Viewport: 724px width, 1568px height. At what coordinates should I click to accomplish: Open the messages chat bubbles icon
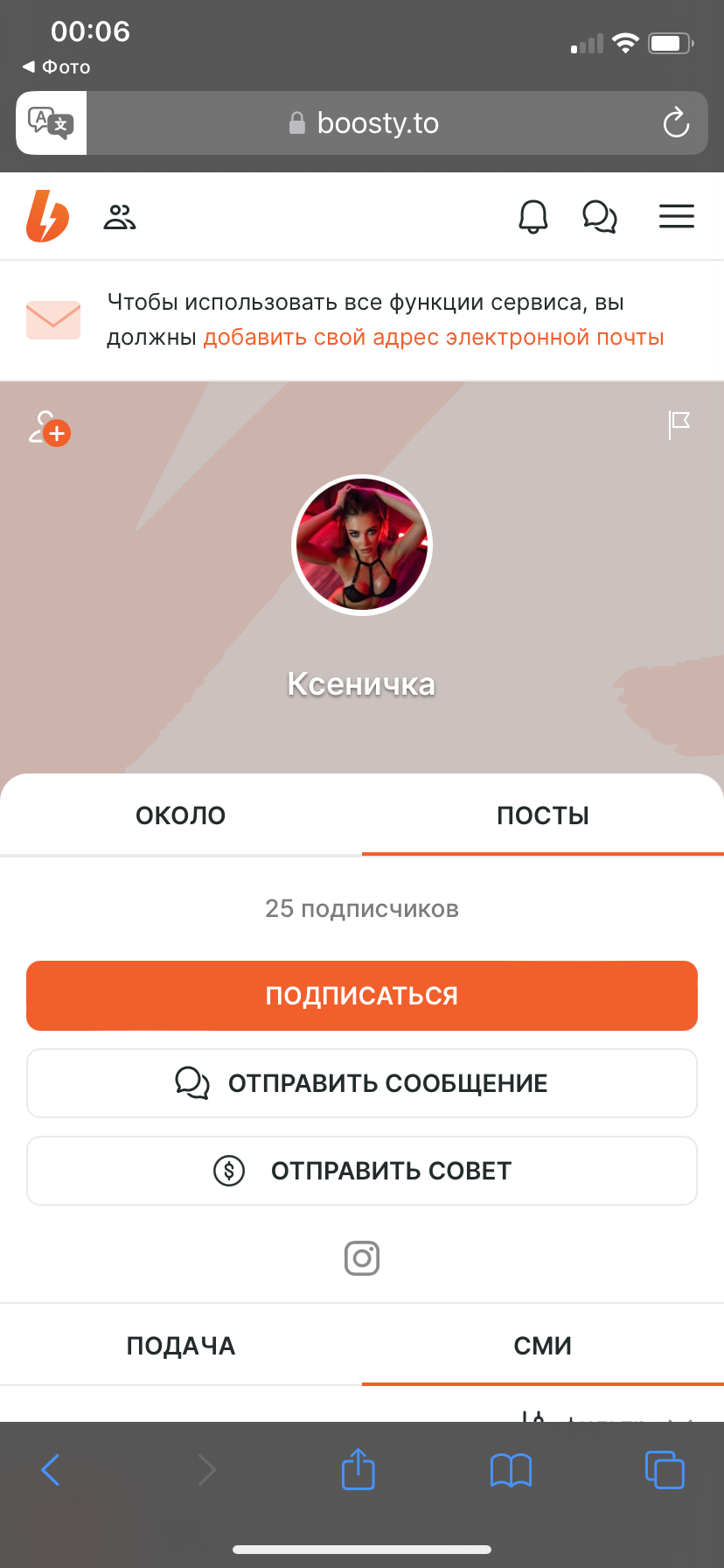click(x=600, y=216)
